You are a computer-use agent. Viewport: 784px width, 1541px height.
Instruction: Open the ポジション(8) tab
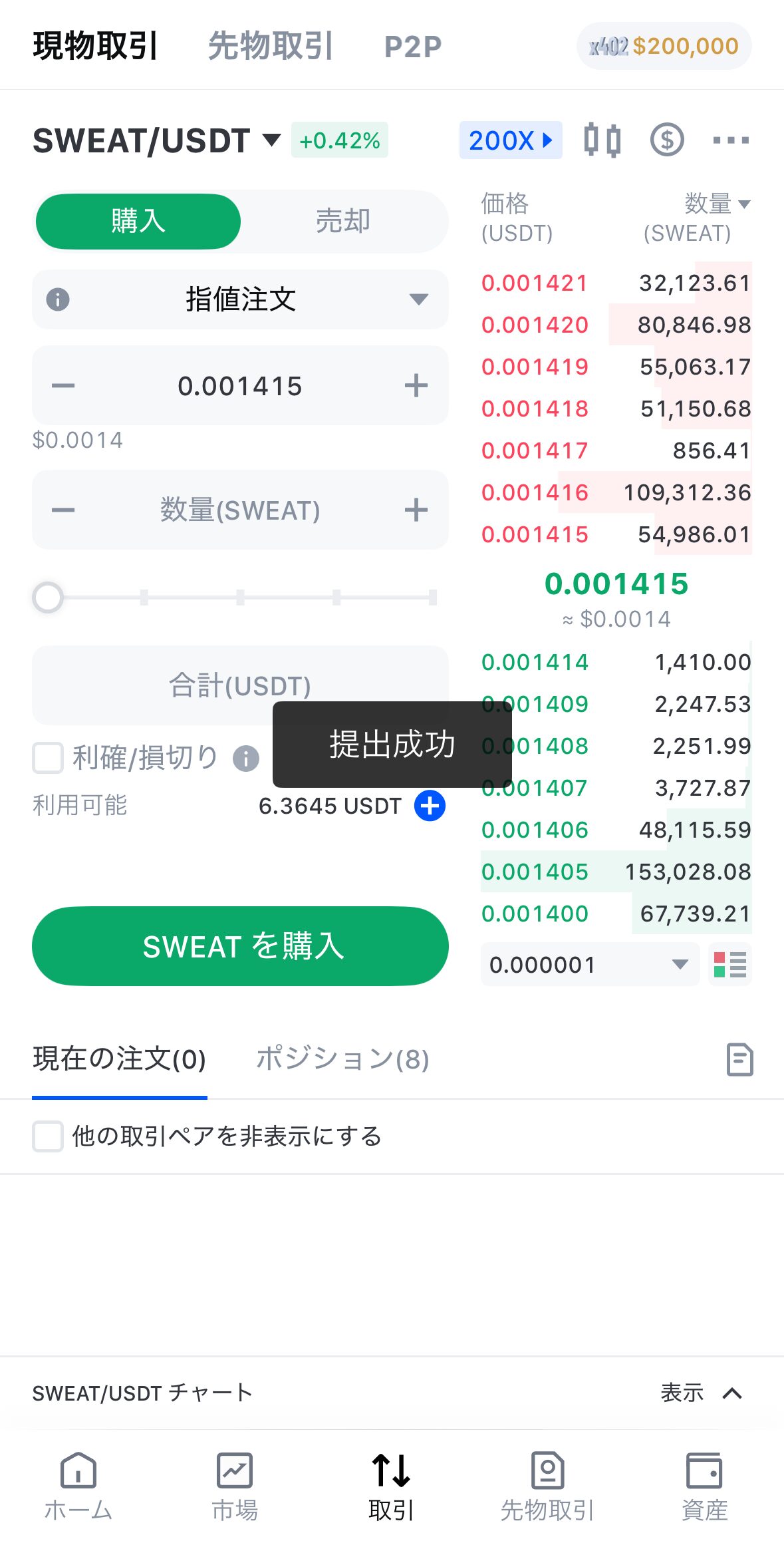343,1059
